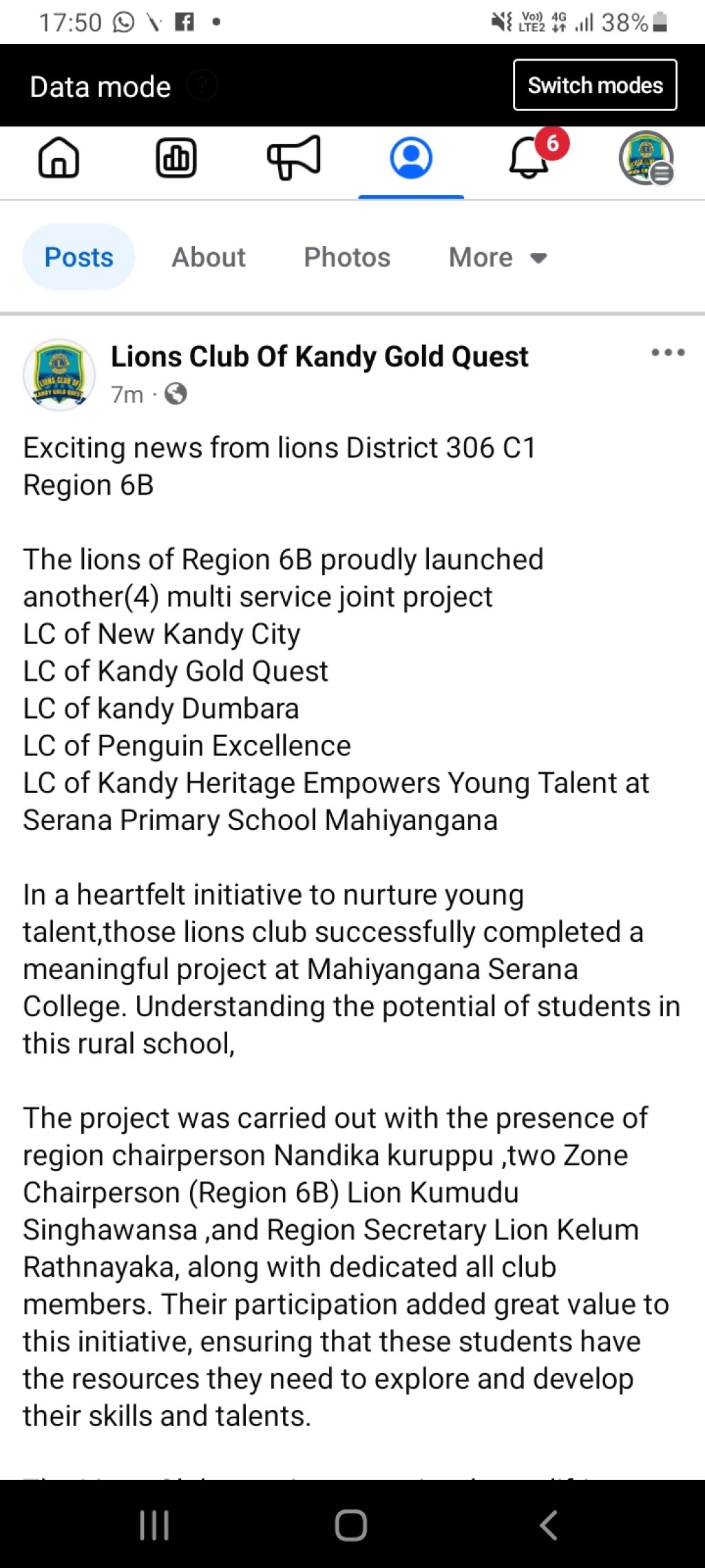Tap the post author's profile picture
The image size is (705, 1568).
pyautogui.click(x=59, y=375)
